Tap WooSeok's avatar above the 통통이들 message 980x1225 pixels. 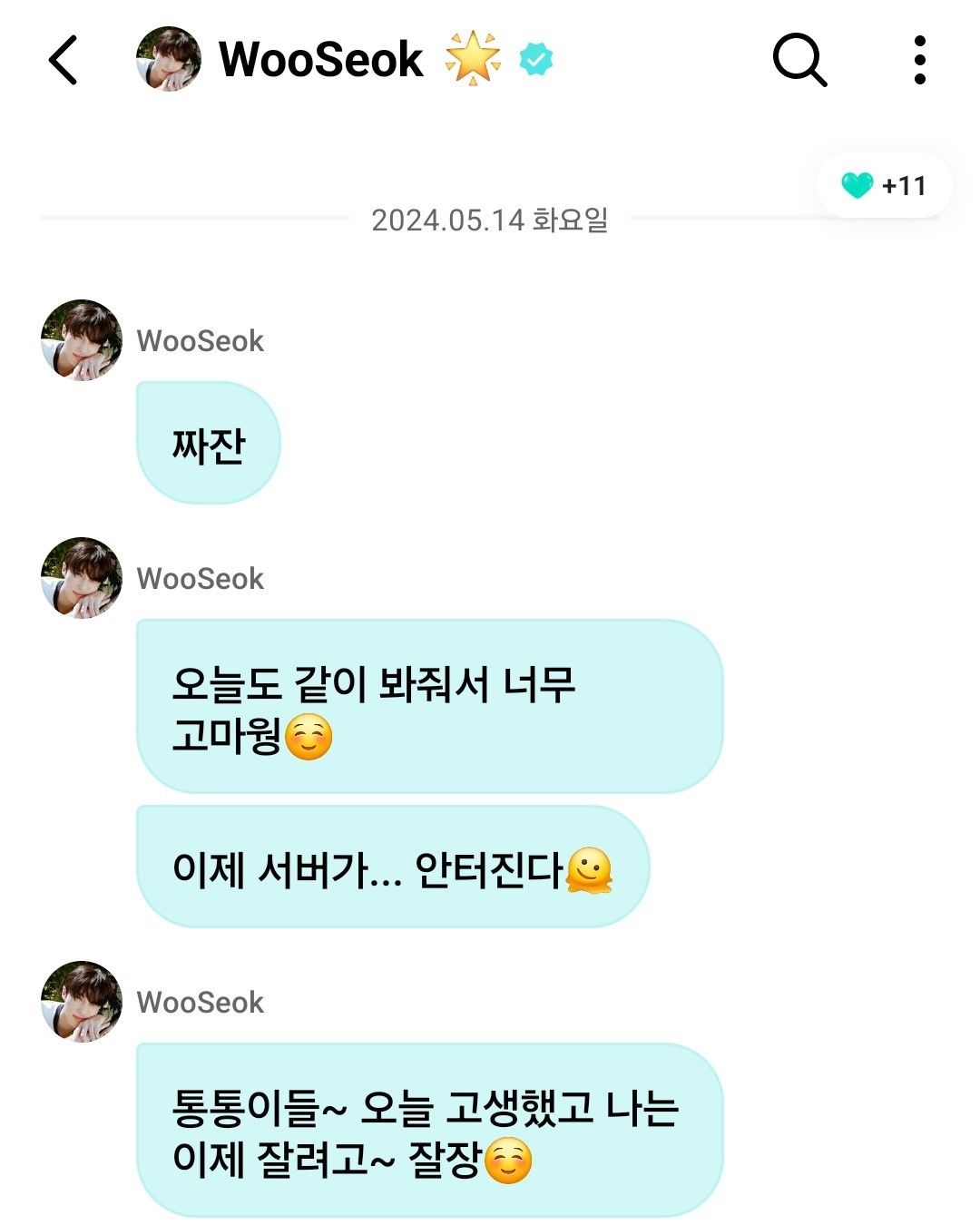(82, 1002)
